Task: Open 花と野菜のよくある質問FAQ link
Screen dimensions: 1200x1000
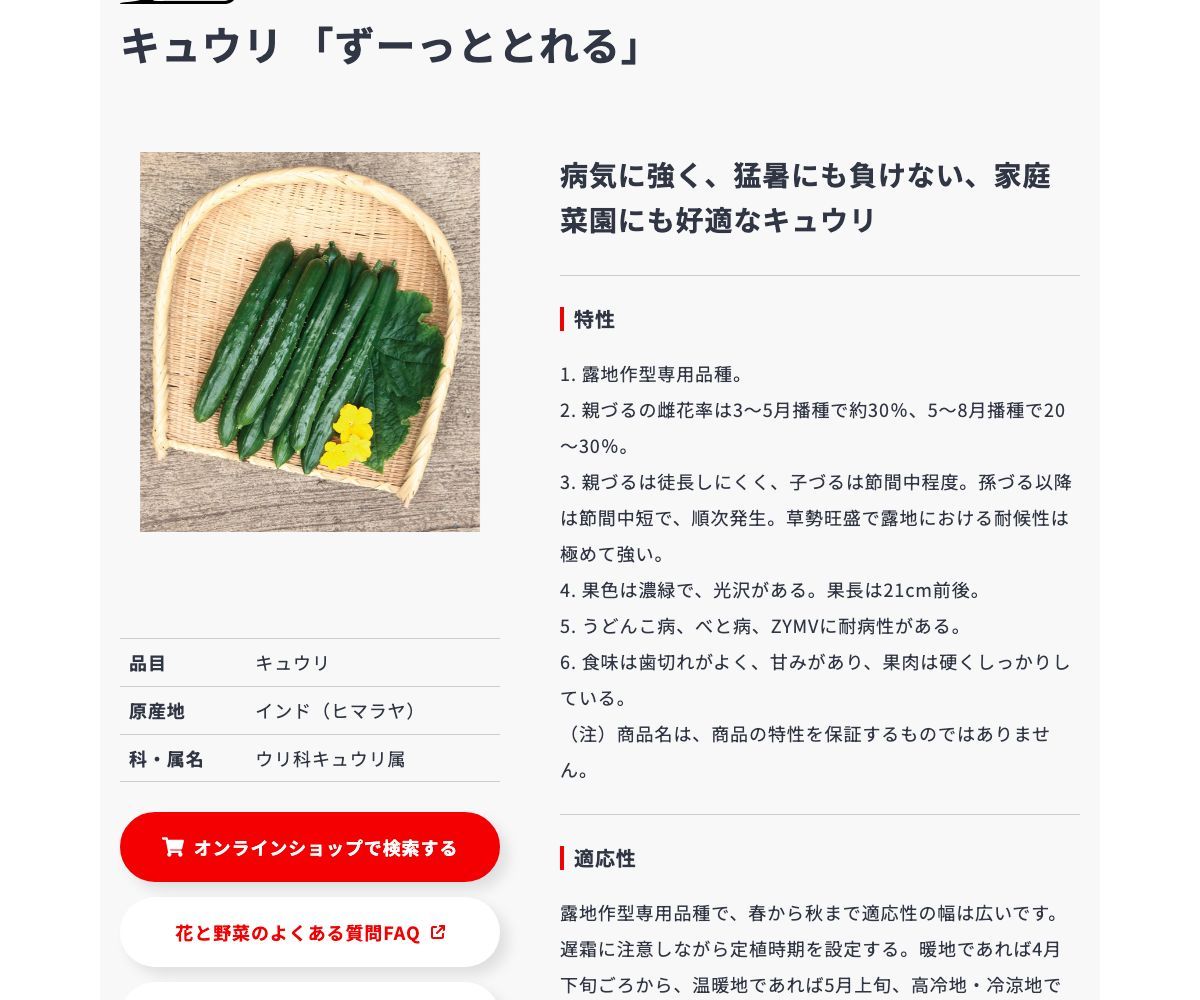Action: coord(310,932)
